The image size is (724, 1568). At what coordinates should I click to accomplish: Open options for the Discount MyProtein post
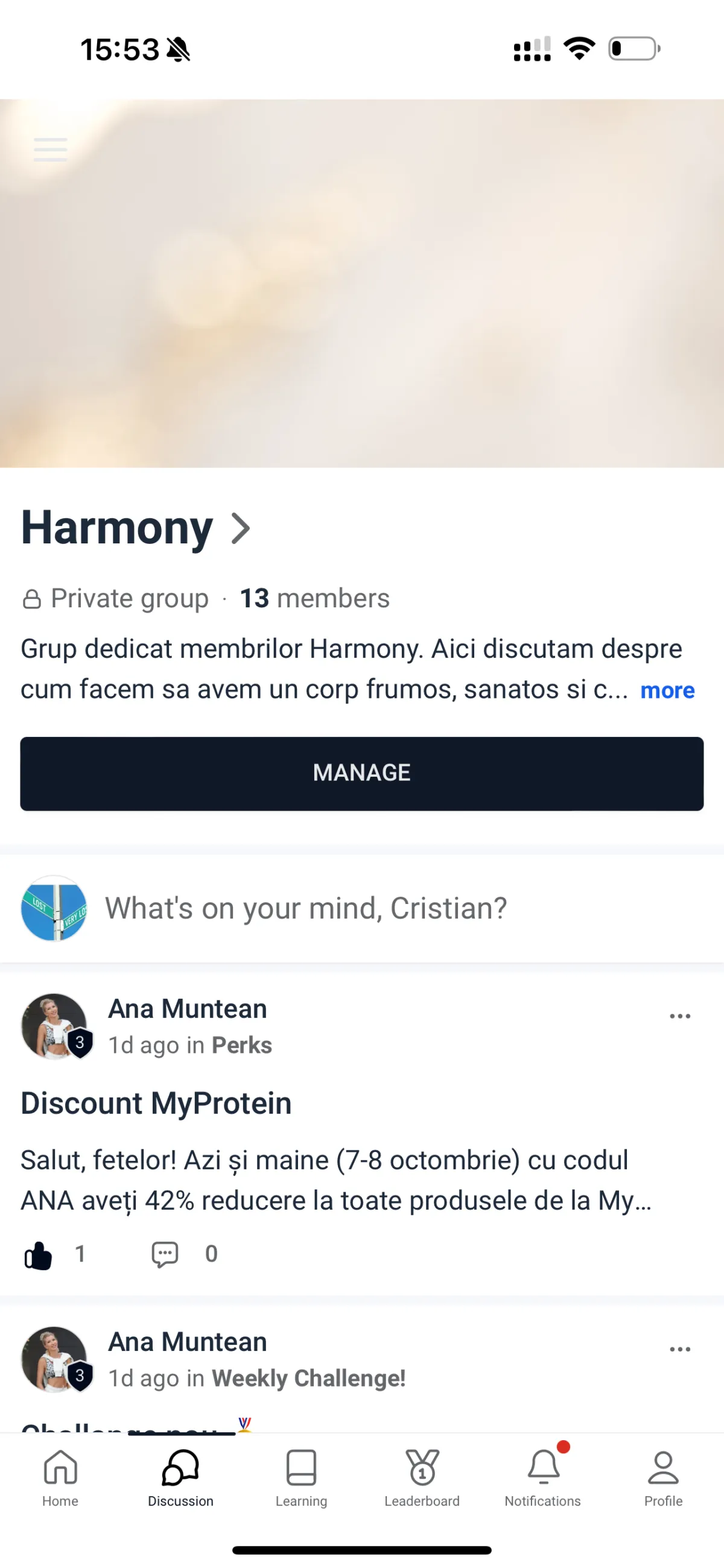pyautogui.click(x=679, y=1016)
